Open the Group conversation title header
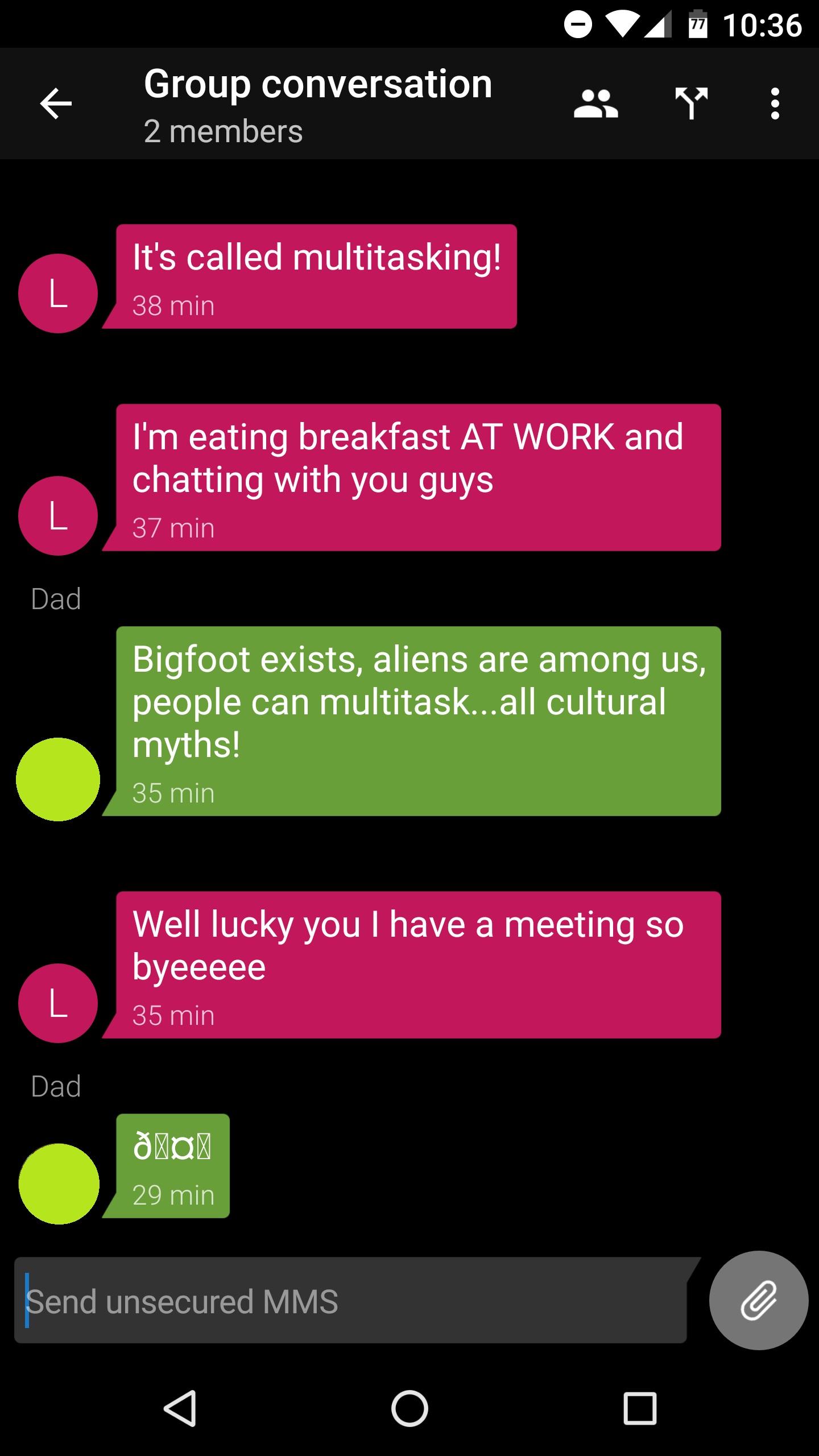The image size is (819, 1456). [317, 105]
